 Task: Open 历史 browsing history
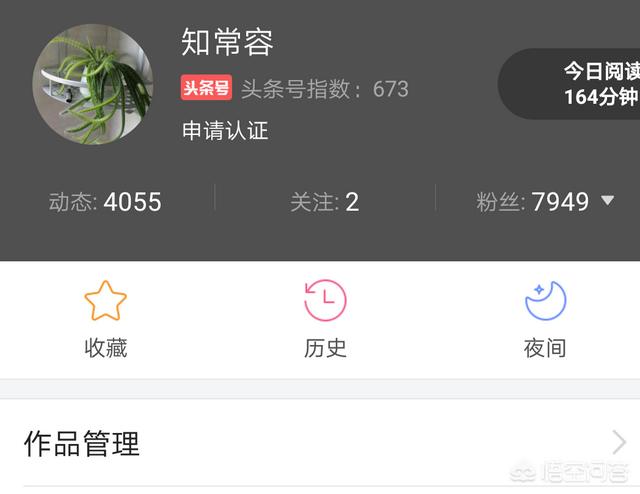[325, 319]
